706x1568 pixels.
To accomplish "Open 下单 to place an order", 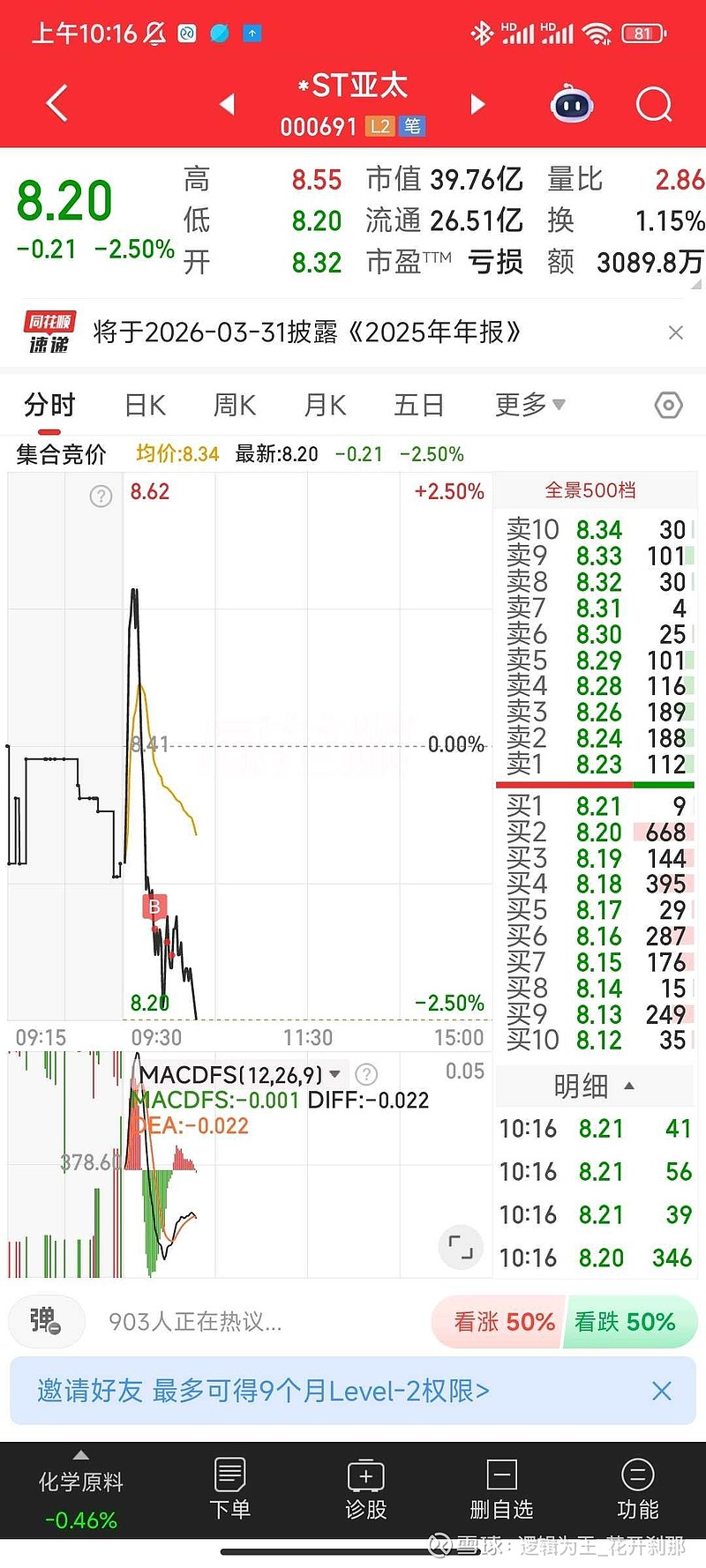I will 229,1490.
